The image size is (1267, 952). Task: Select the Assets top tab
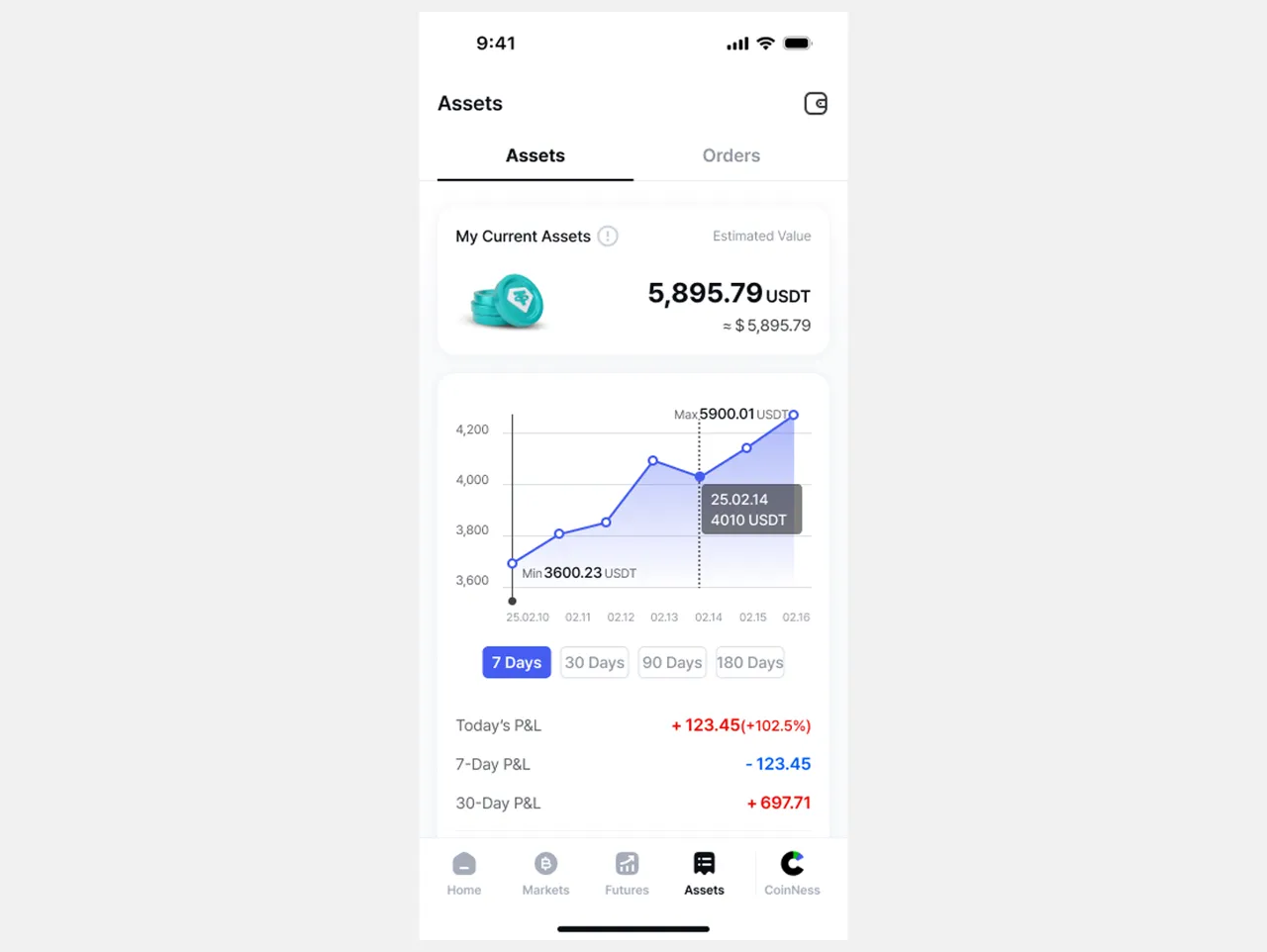pyautogui.click(x=535, y=155)
